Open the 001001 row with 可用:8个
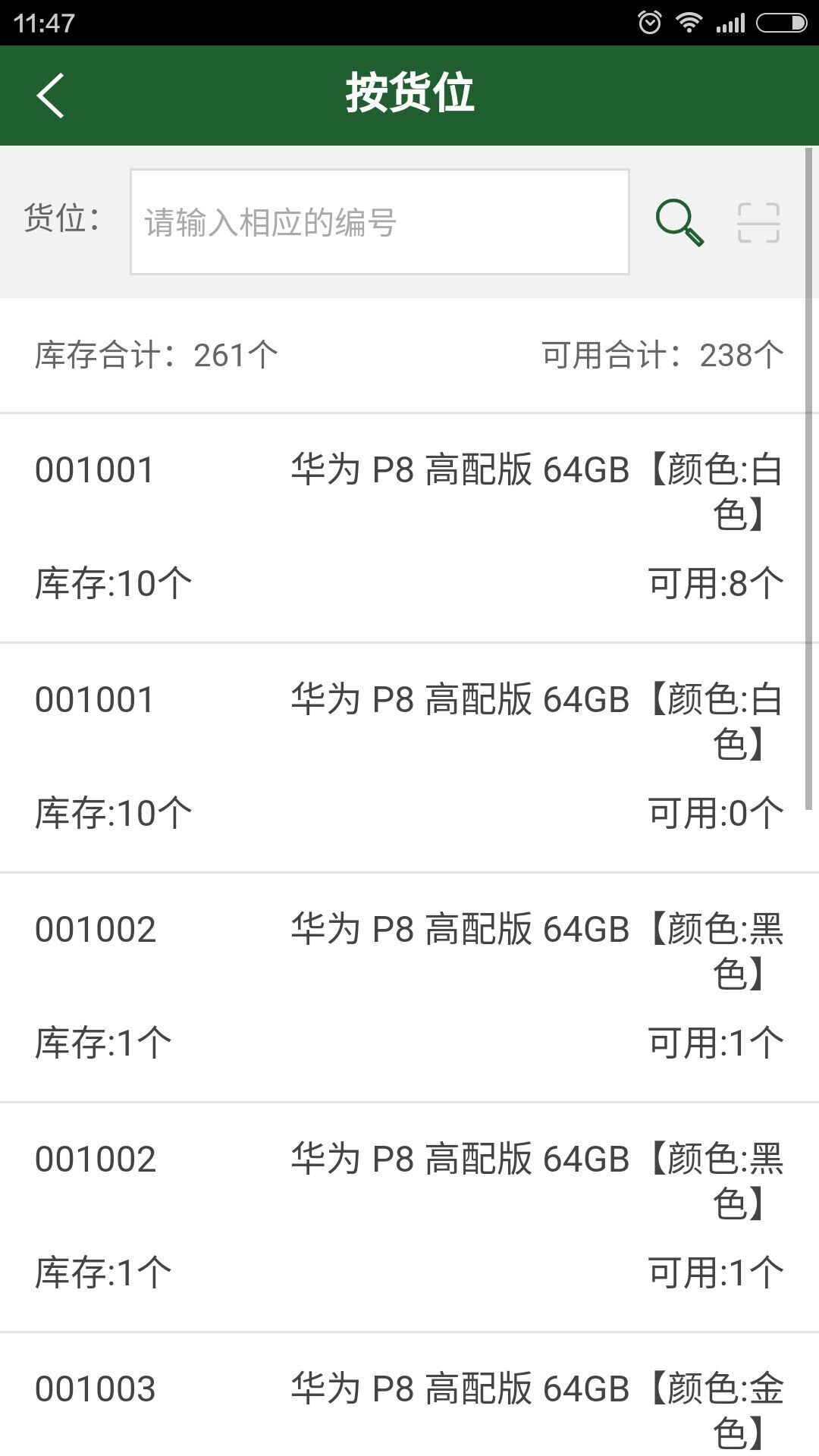The width and height of the screenshot is (819, 1456). (409, 528)
